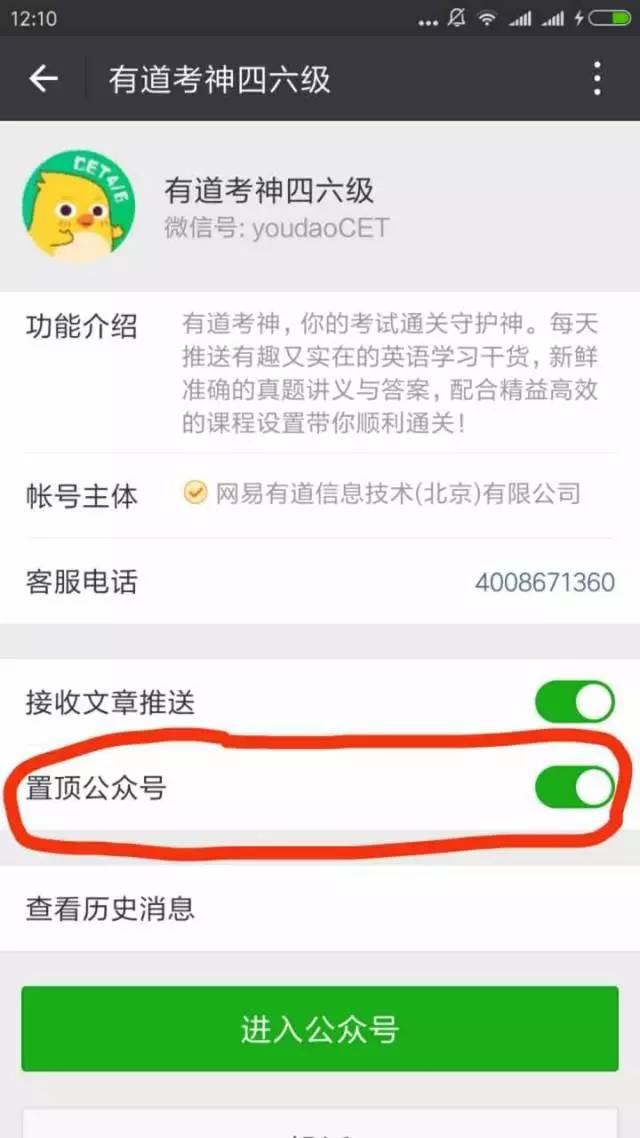Image resolution: width=640 pixels, height=1138 pixels.
Task: Open 帐号主体 company details
Action: coord(320,496)
